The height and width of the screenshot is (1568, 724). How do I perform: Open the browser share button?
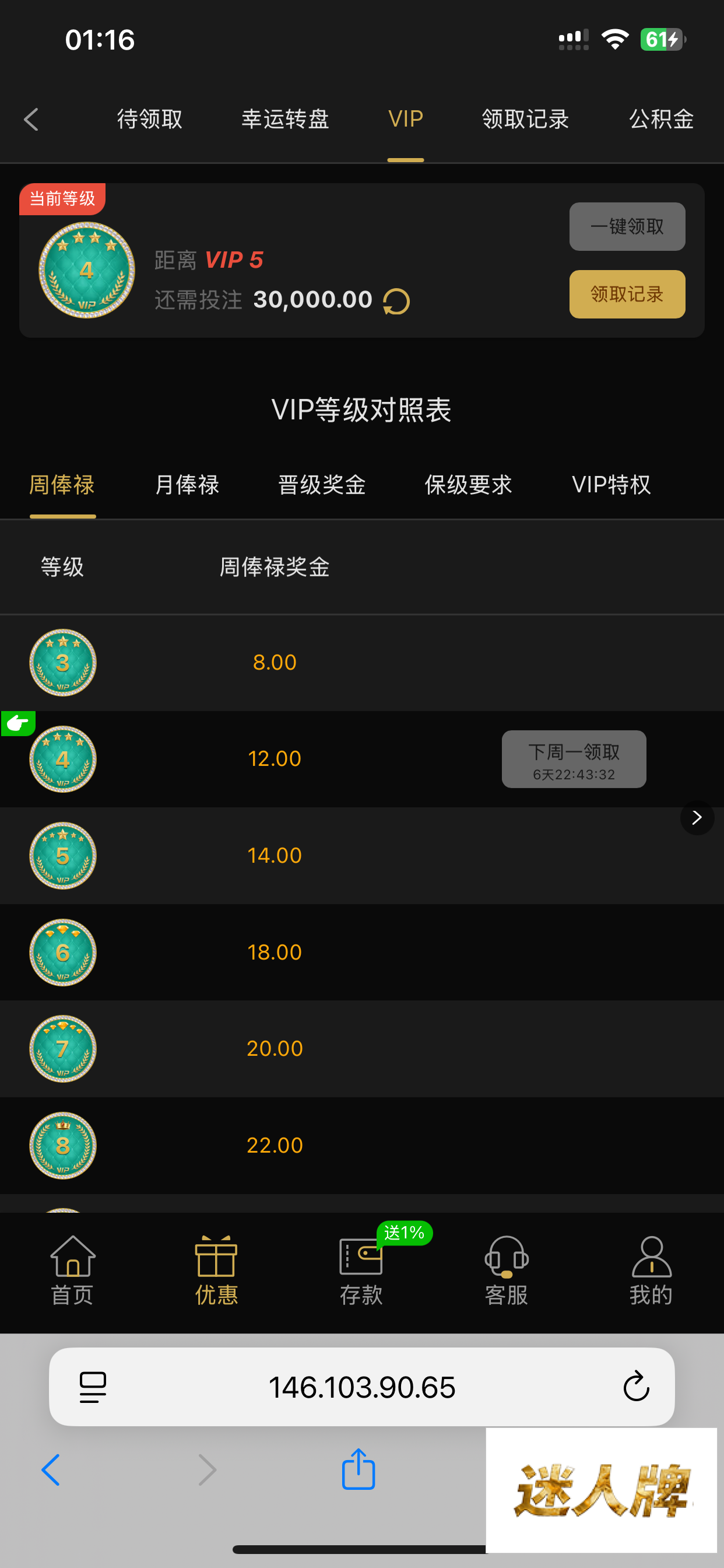click(359, 1469)
